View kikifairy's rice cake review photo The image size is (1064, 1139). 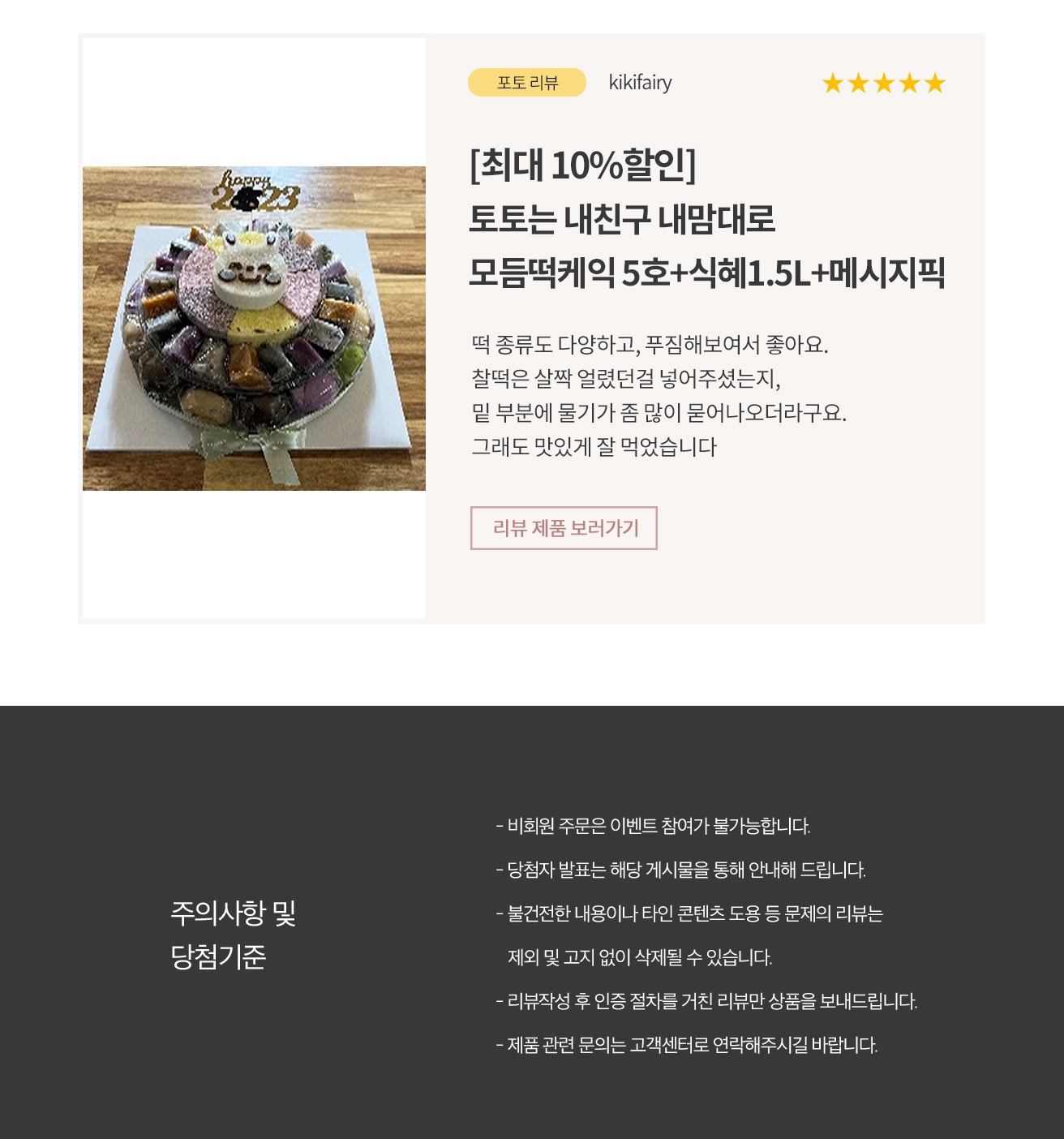point(254,329)
